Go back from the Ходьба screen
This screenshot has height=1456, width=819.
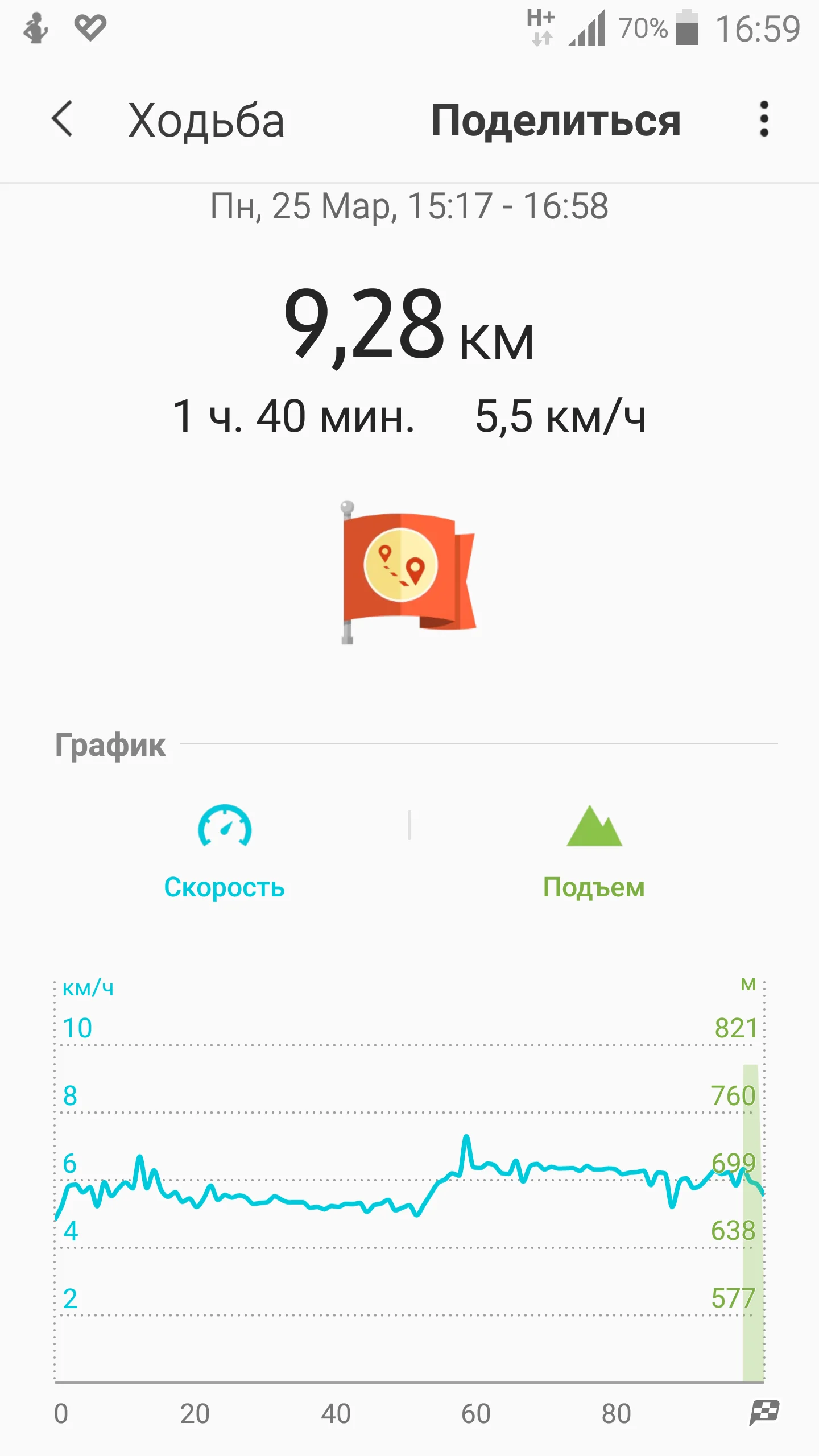[x=63, y=119]
